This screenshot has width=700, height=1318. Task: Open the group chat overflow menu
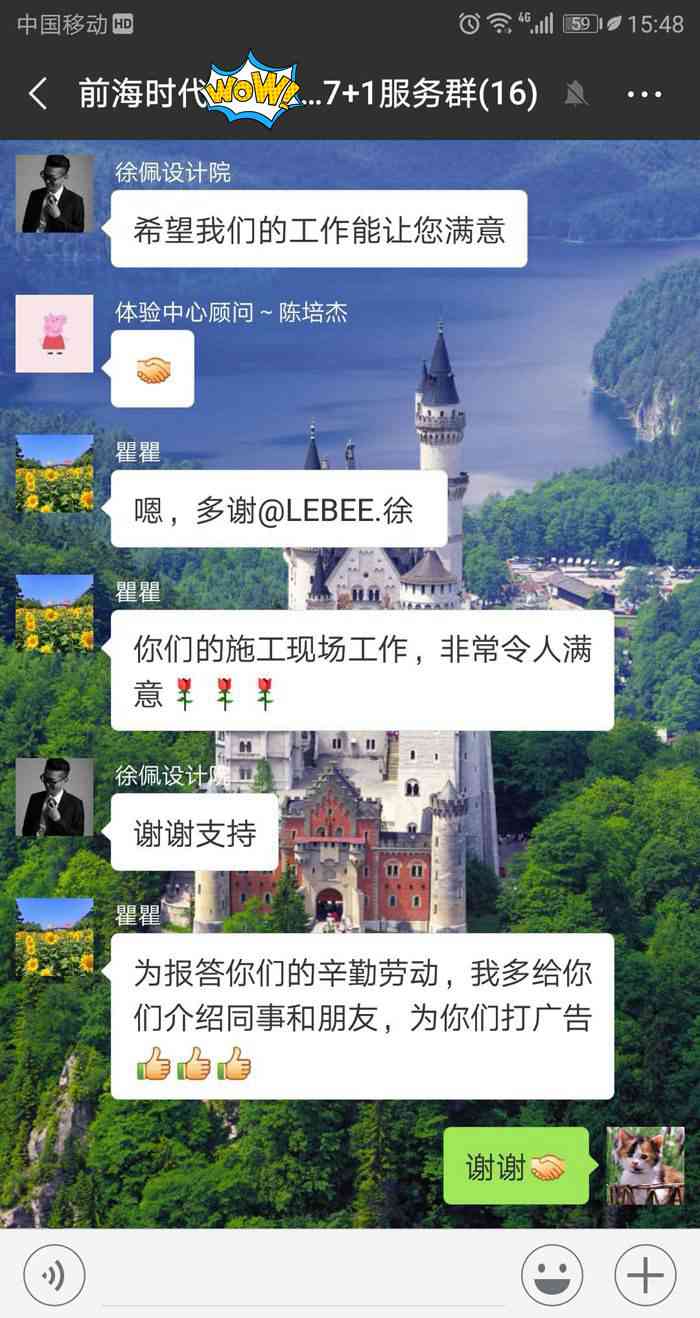[645, 95]
